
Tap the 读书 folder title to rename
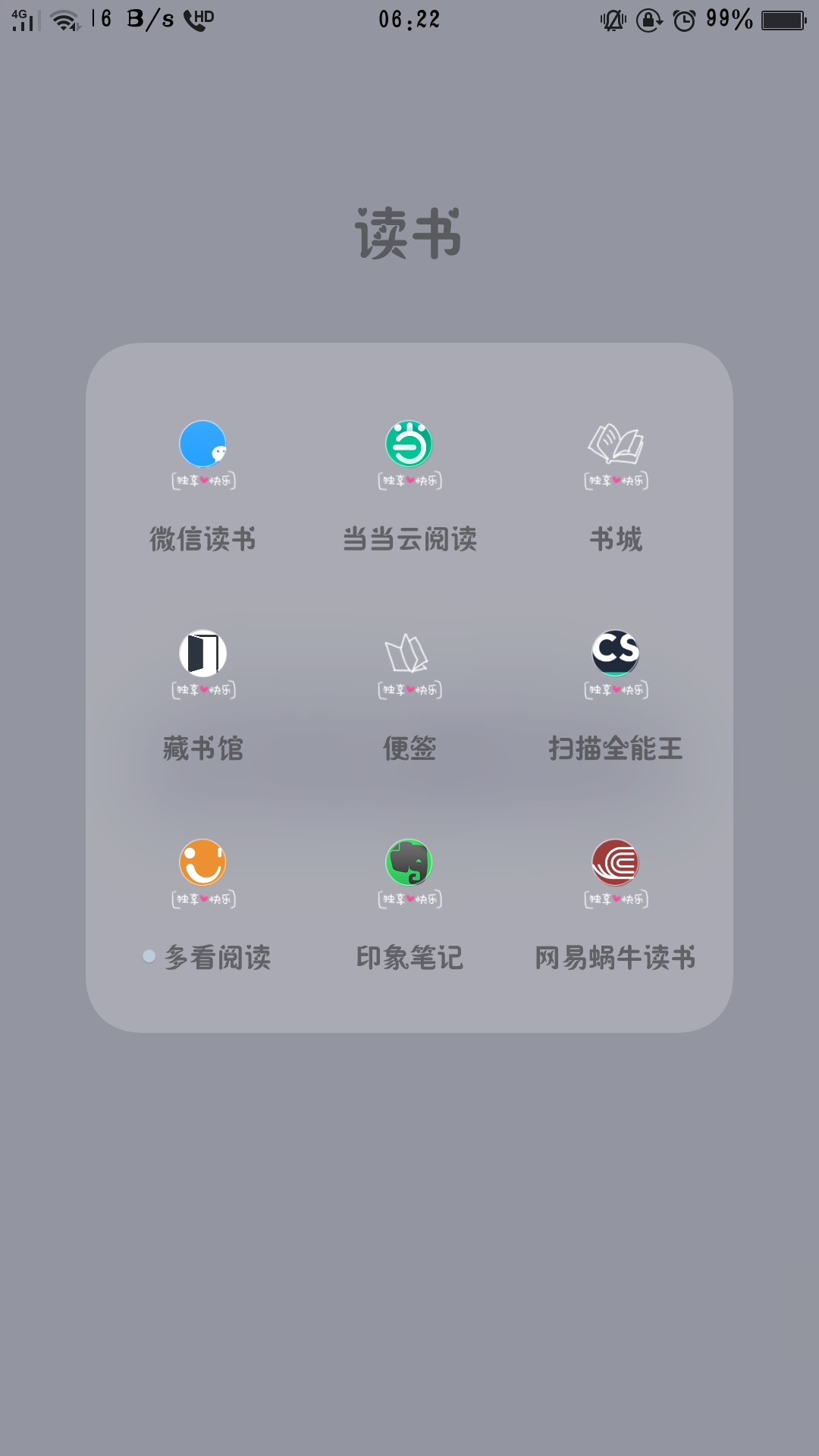click(x=409, y=234)
